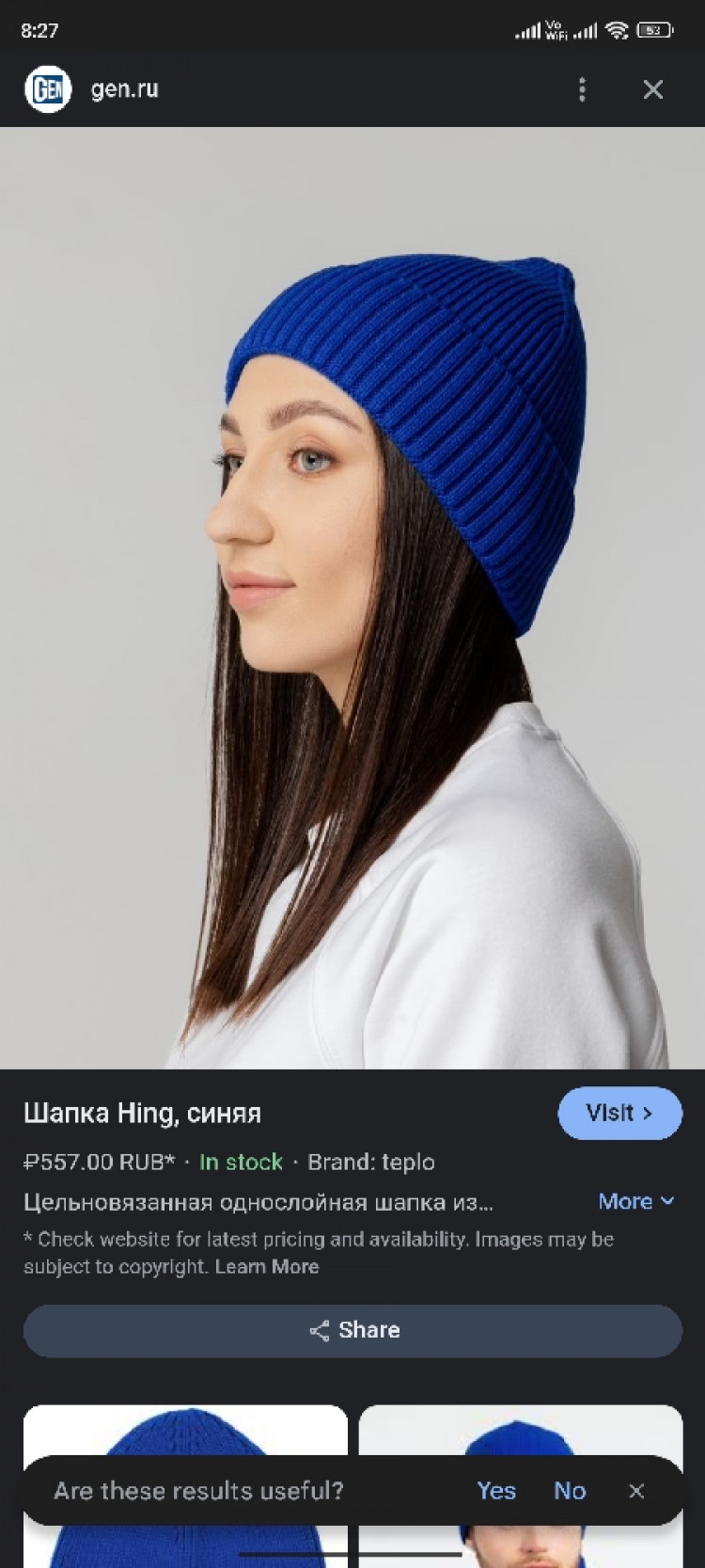Share this product result

352,1330
